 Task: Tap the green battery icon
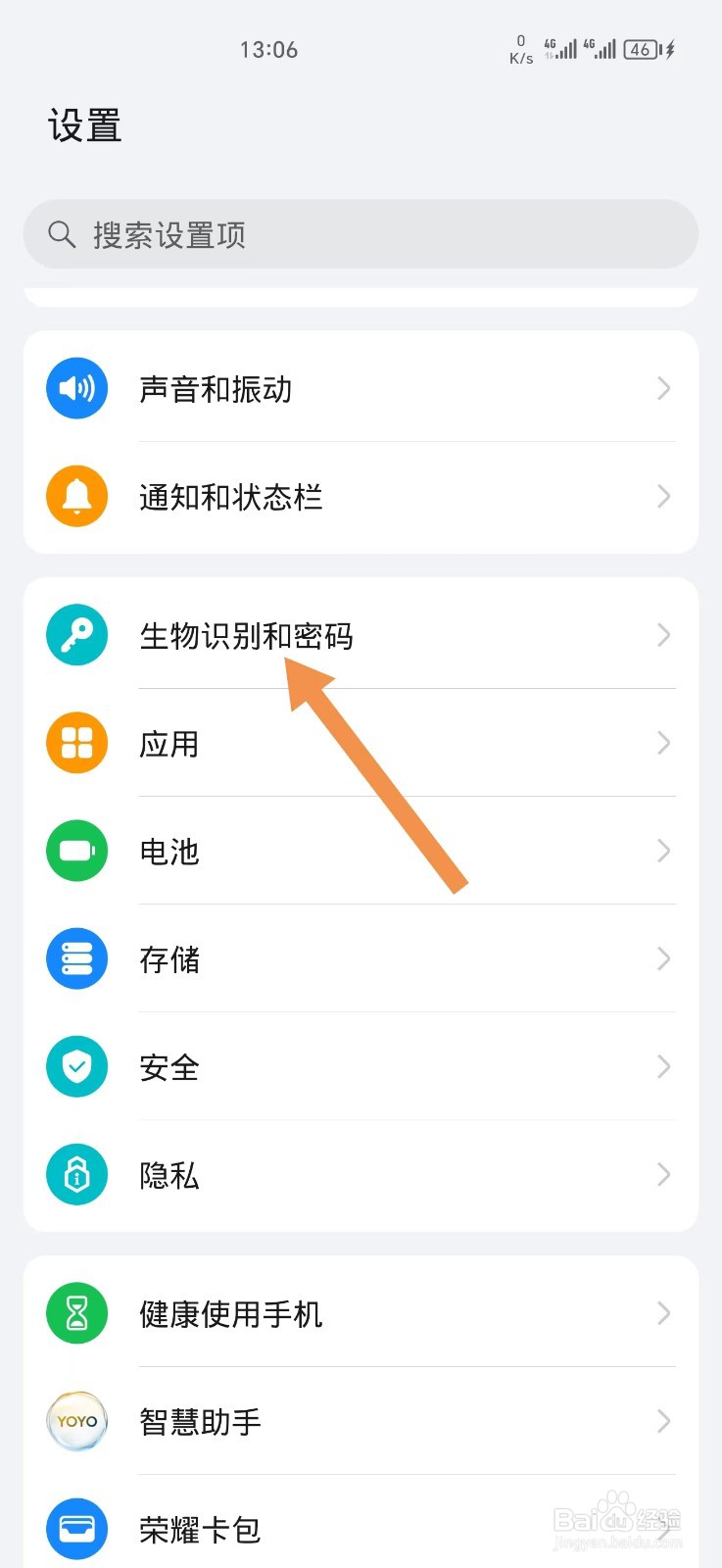tap(76, 851)
